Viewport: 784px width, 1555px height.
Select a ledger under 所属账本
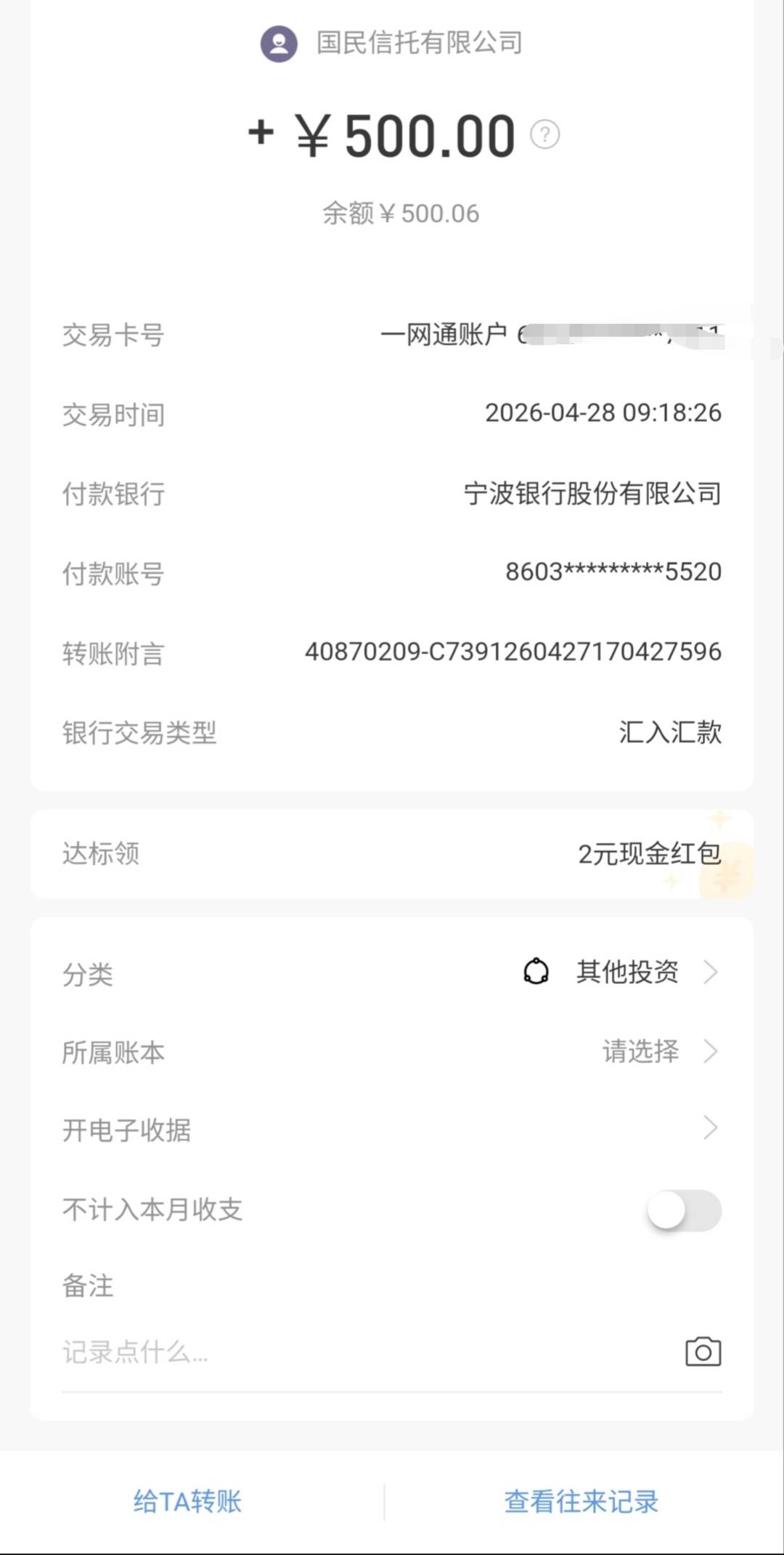pos(392,1051)
